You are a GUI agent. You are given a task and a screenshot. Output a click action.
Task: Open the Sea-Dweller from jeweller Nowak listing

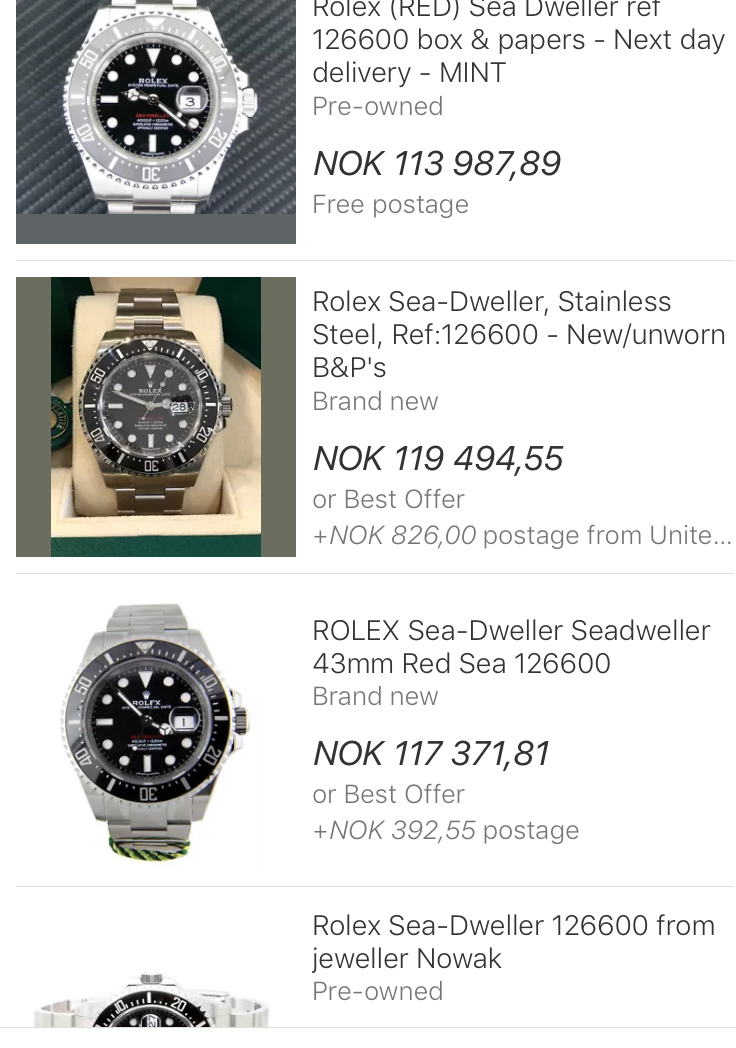(x=513, y=942)
